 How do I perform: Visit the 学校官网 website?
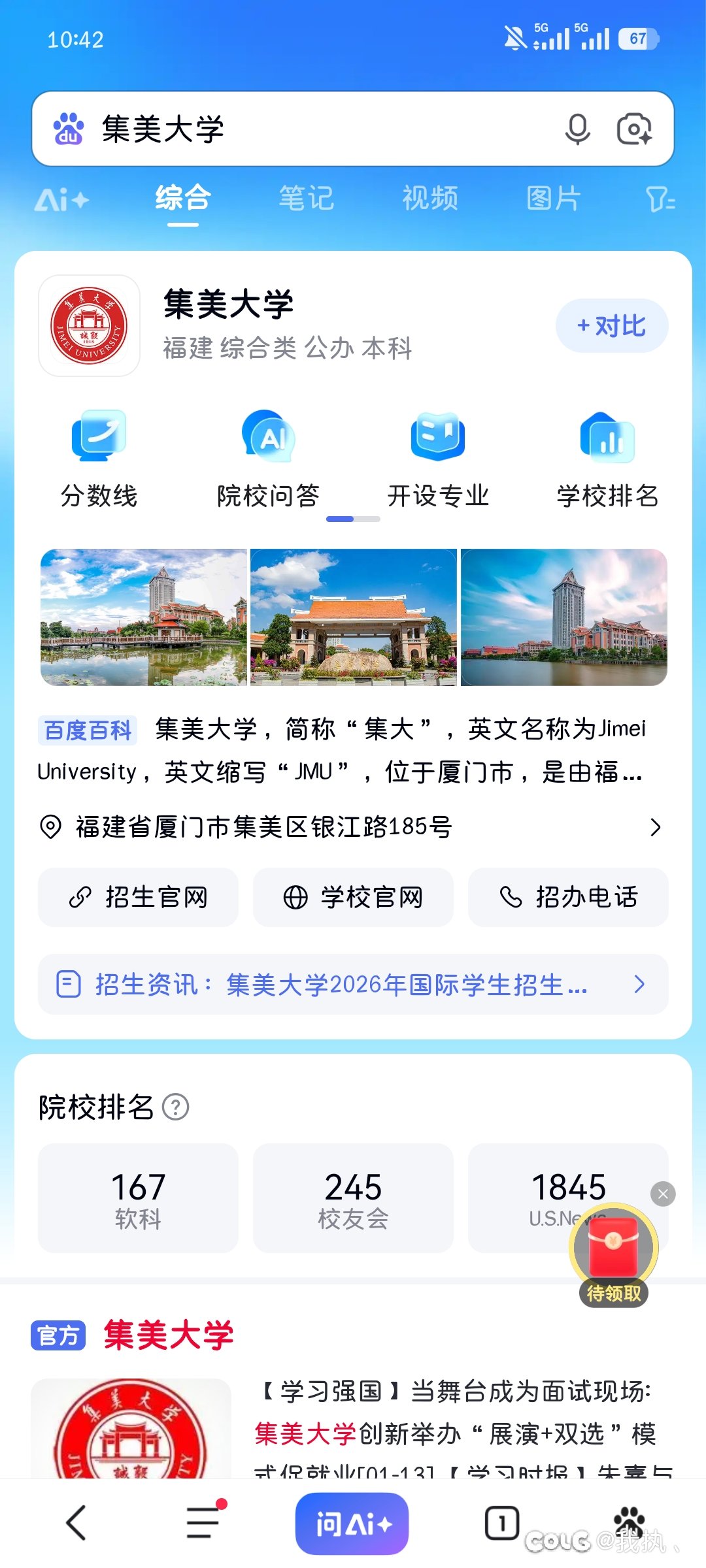tap(353, 897)
